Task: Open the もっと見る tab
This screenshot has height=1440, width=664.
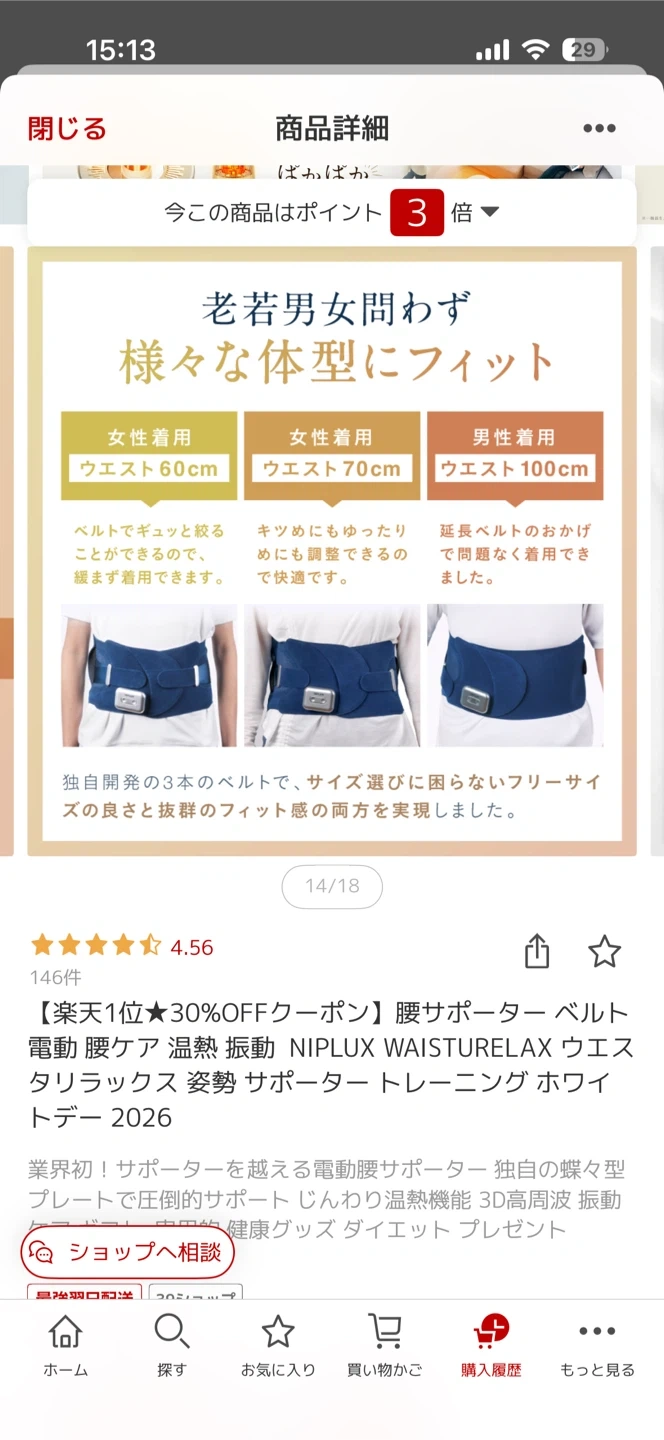Action: click(597, 1346)
